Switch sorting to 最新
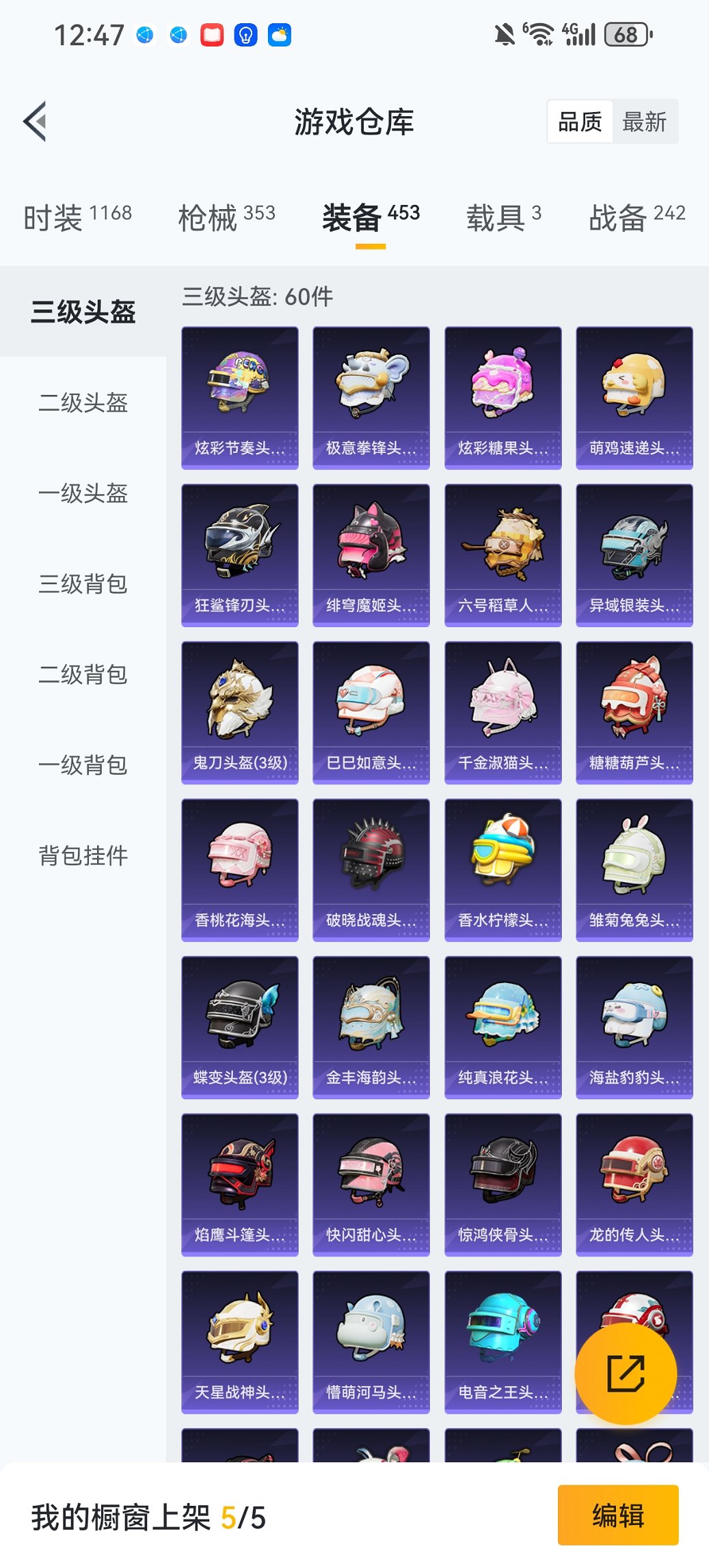This screenshot has height=1568, width=709. point(645,122)
